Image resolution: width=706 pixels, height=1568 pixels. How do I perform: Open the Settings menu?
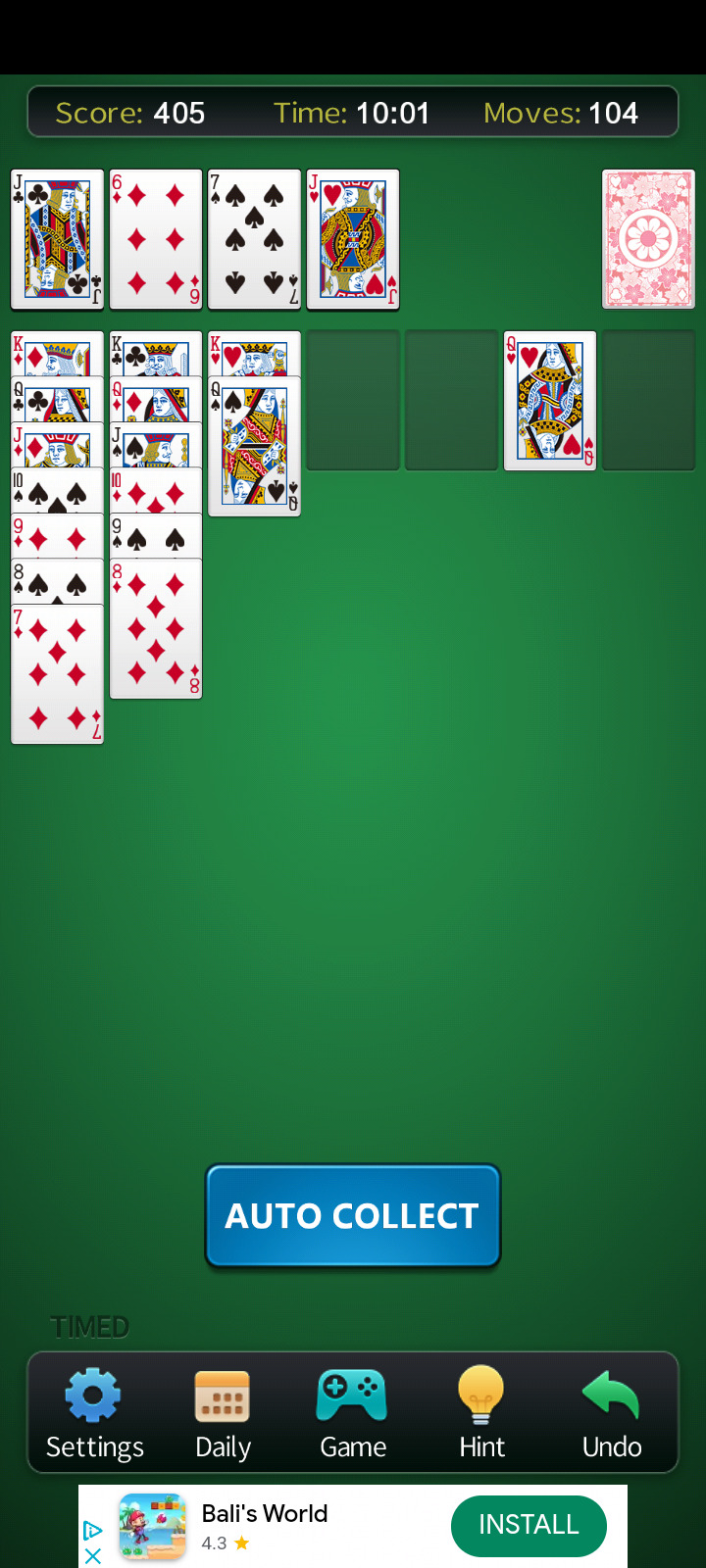tap(94, 1414)
